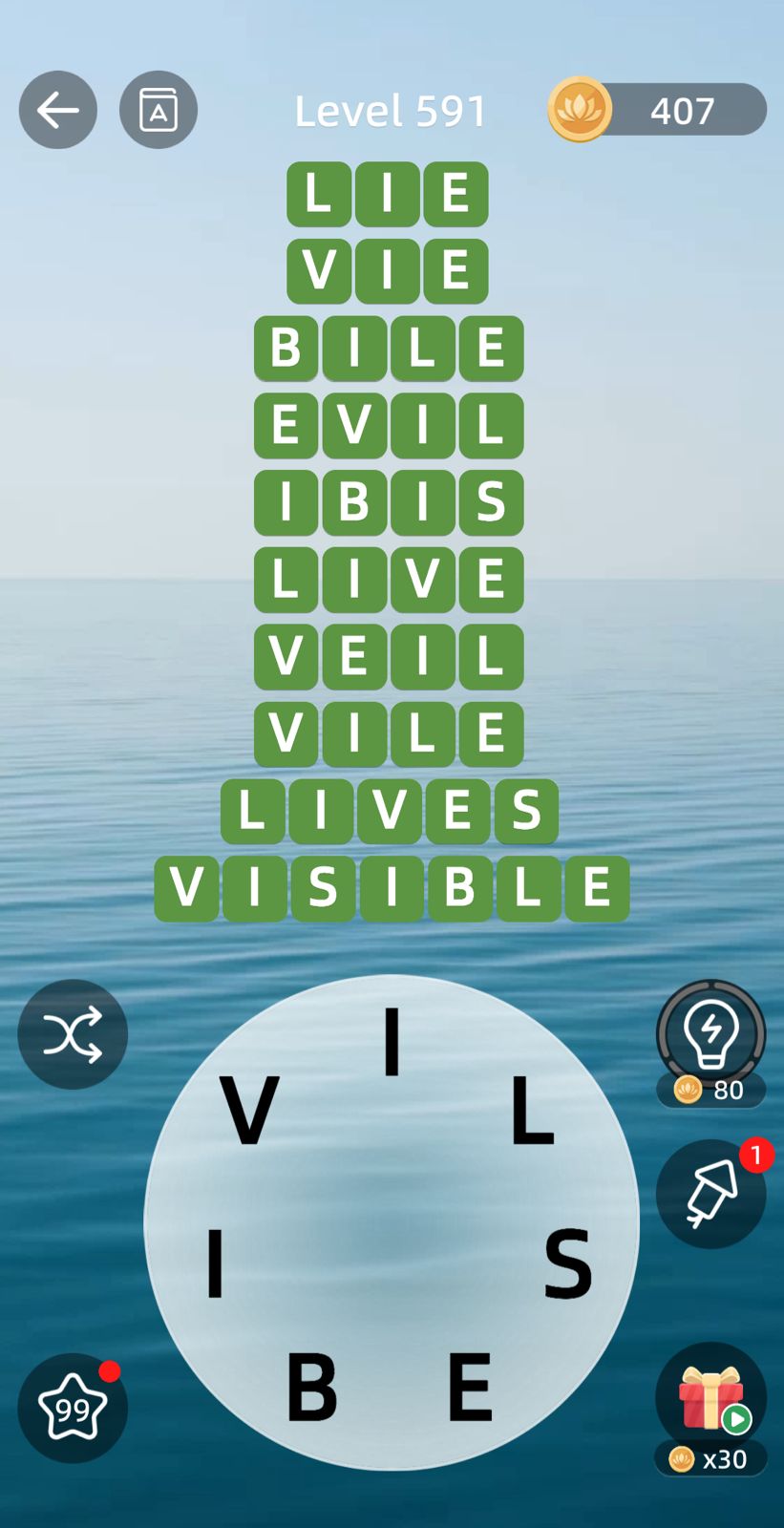
Task: Use the rocket booster power-up
Action: coord(710,1194)
